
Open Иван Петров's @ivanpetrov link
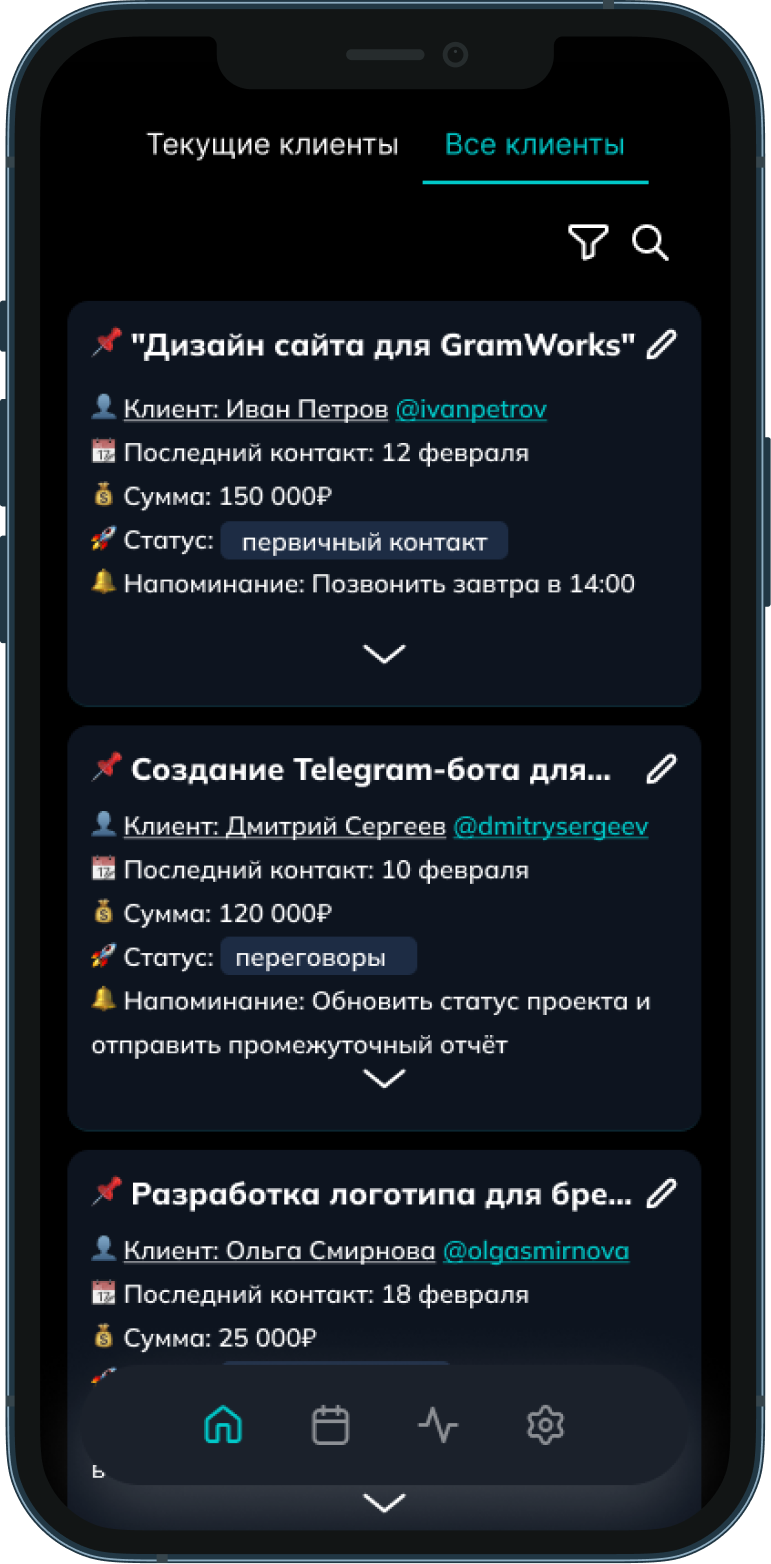point(471,409)
